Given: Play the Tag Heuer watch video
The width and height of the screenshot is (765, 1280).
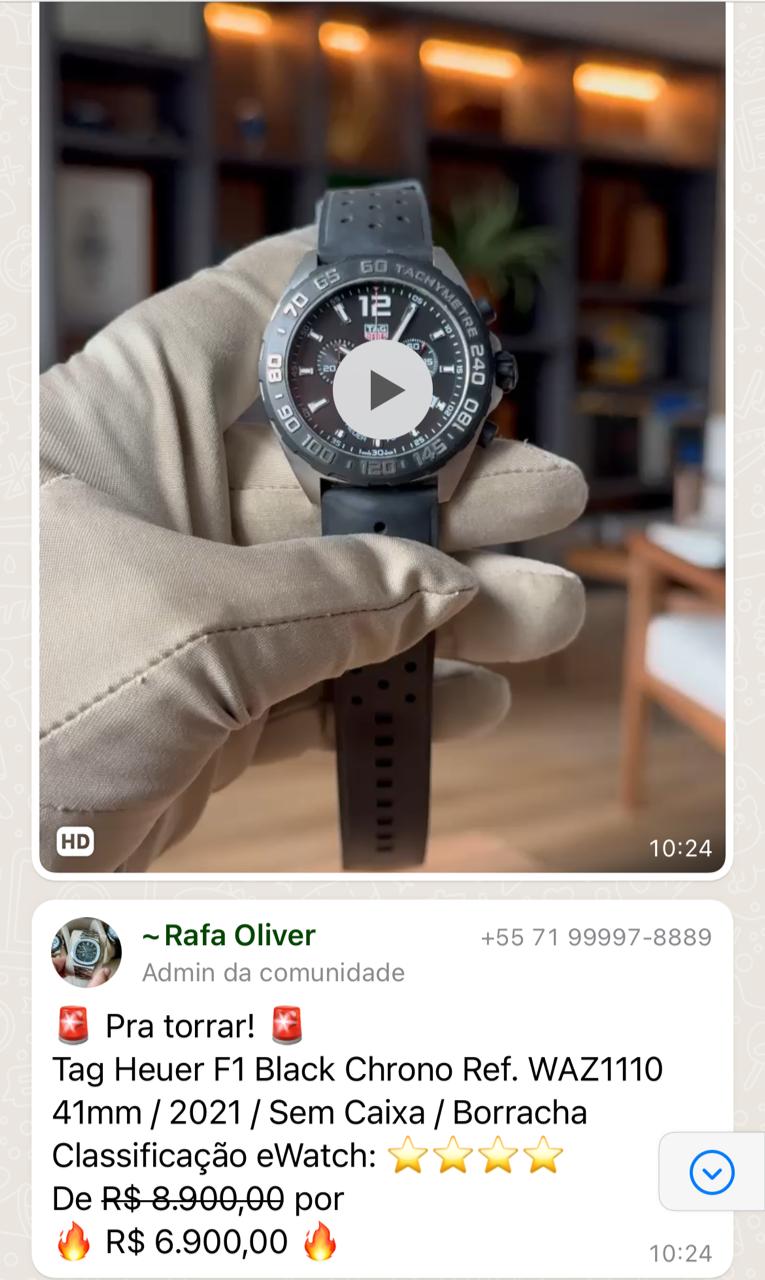Looking at the screenshot, I should [x=382, y=390].
